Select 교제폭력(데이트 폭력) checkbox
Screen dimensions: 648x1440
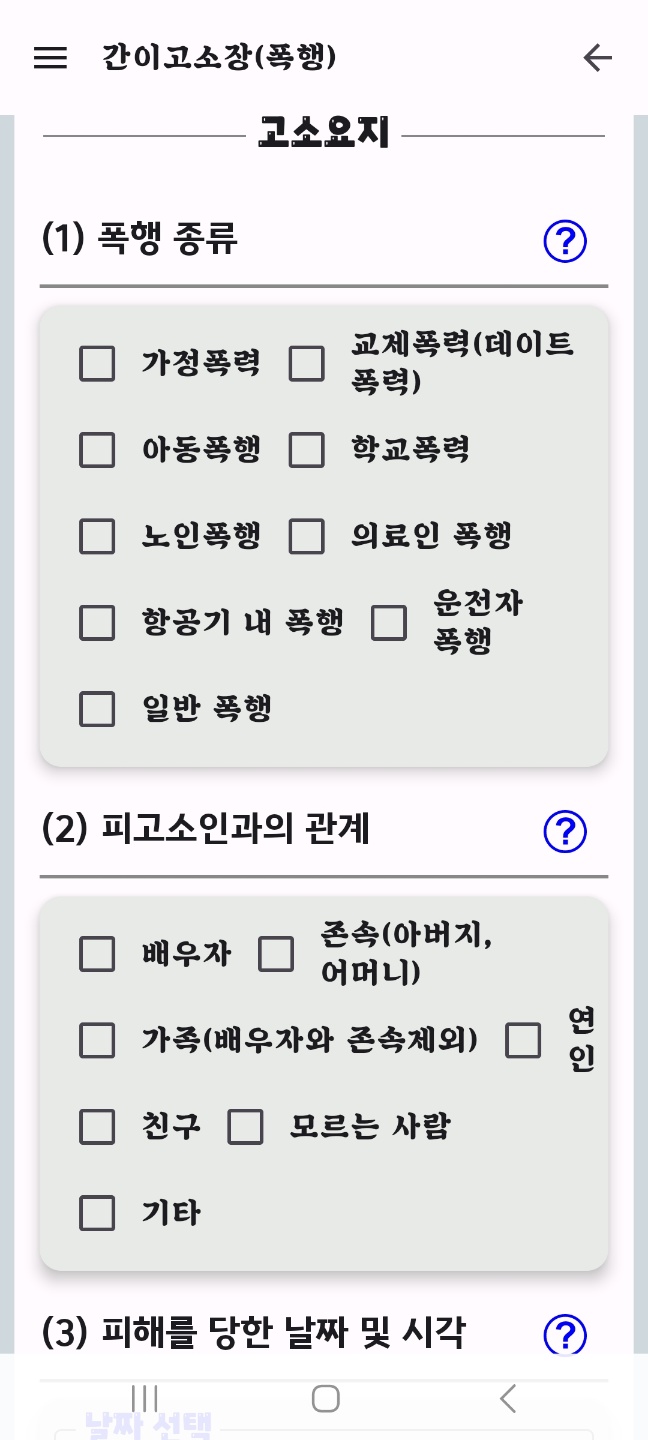click(x=307, y=363)
